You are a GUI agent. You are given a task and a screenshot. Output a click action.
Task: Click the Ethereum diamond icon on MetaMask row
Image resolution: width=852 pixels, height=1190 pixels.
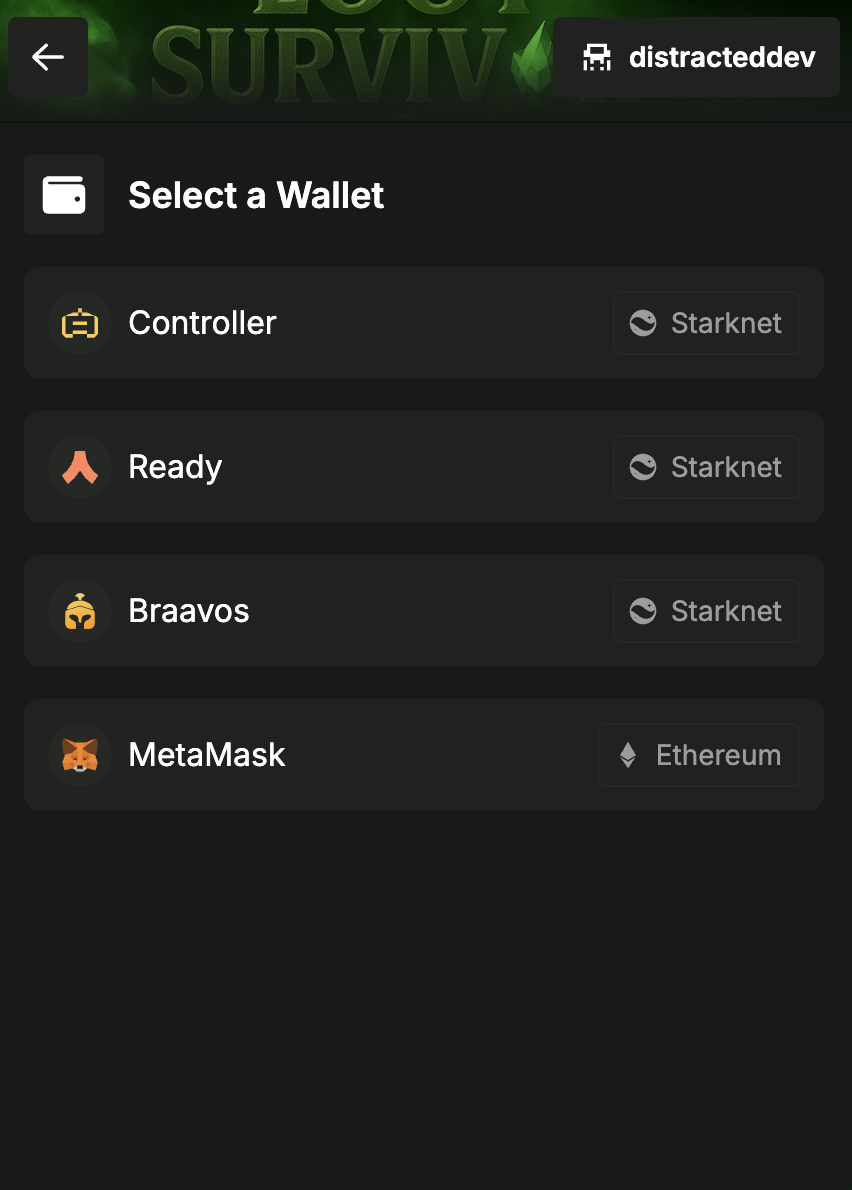[x=629, y=755]
